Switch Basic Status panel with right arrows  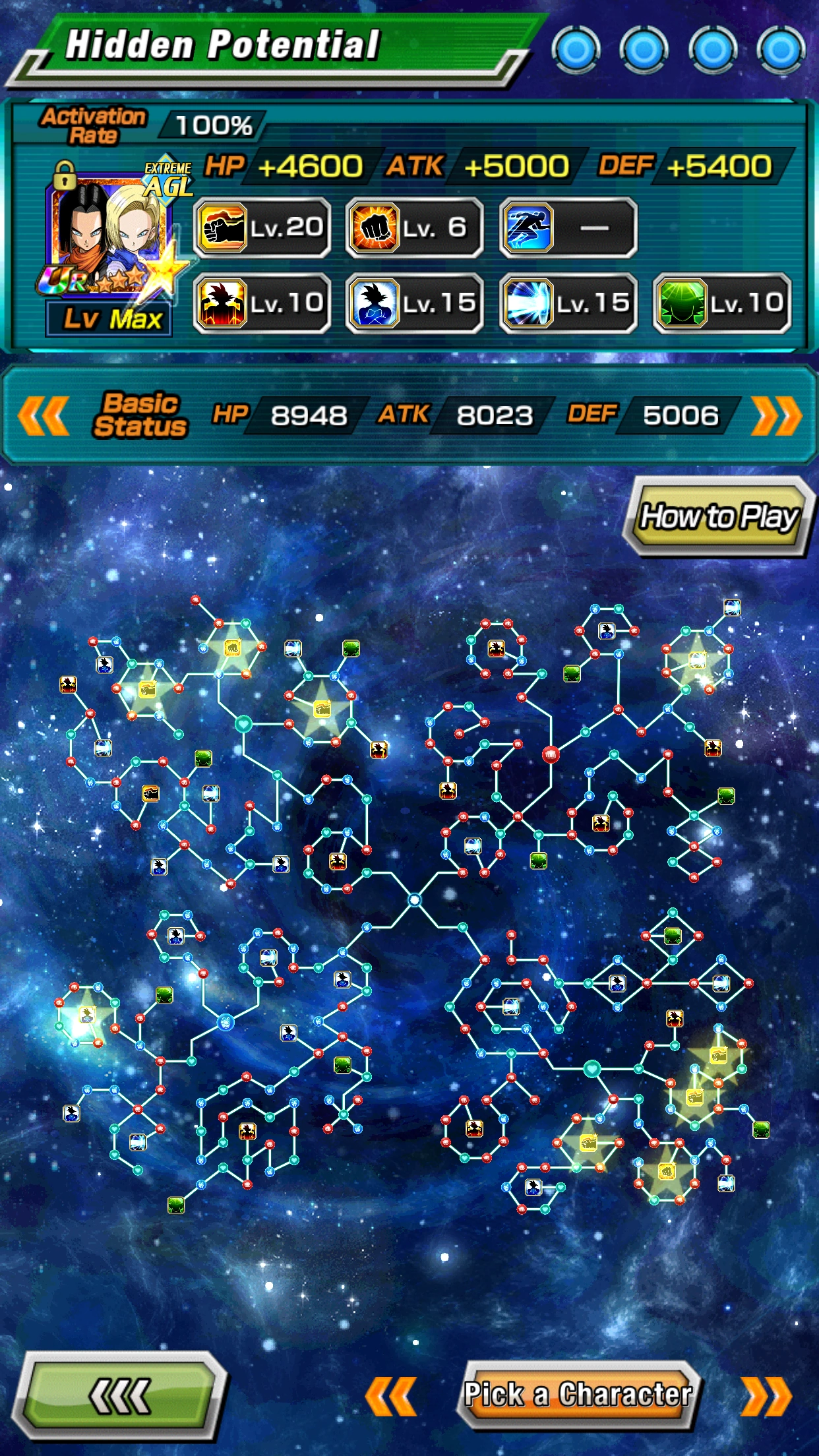coord(777,415)
